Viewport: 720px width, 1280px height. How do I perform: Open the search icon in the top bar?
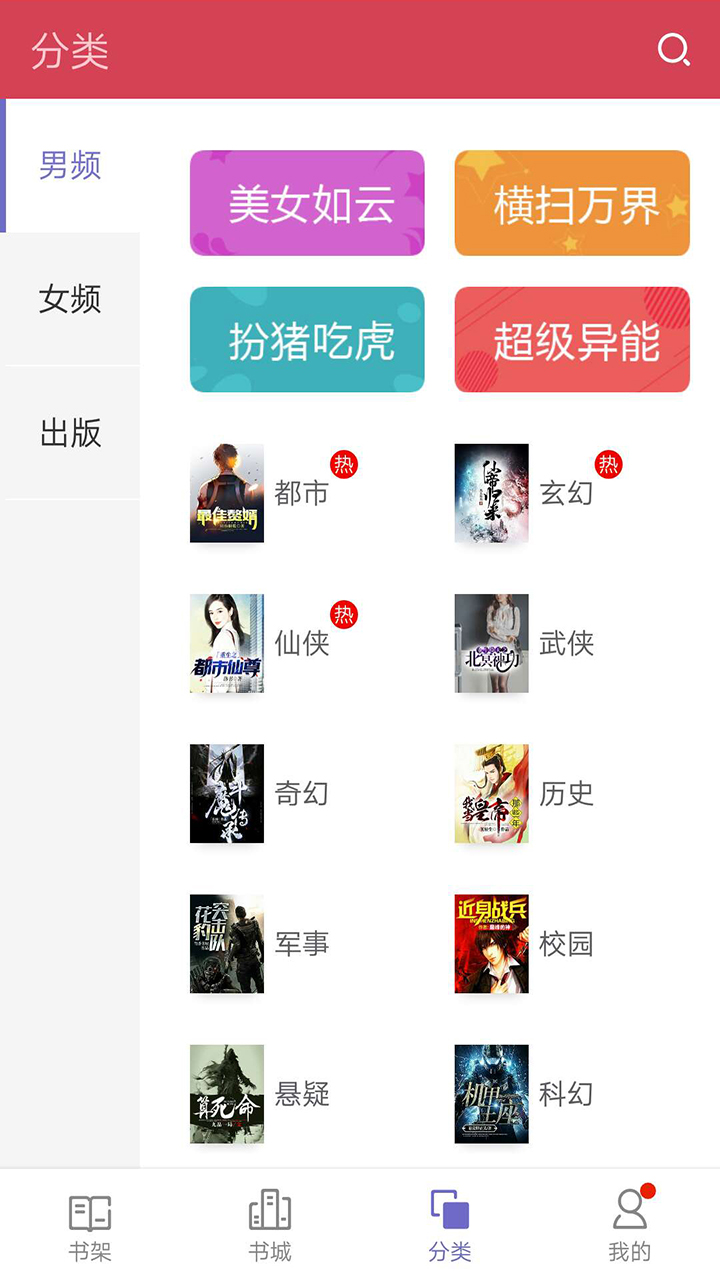click(673, 49)
